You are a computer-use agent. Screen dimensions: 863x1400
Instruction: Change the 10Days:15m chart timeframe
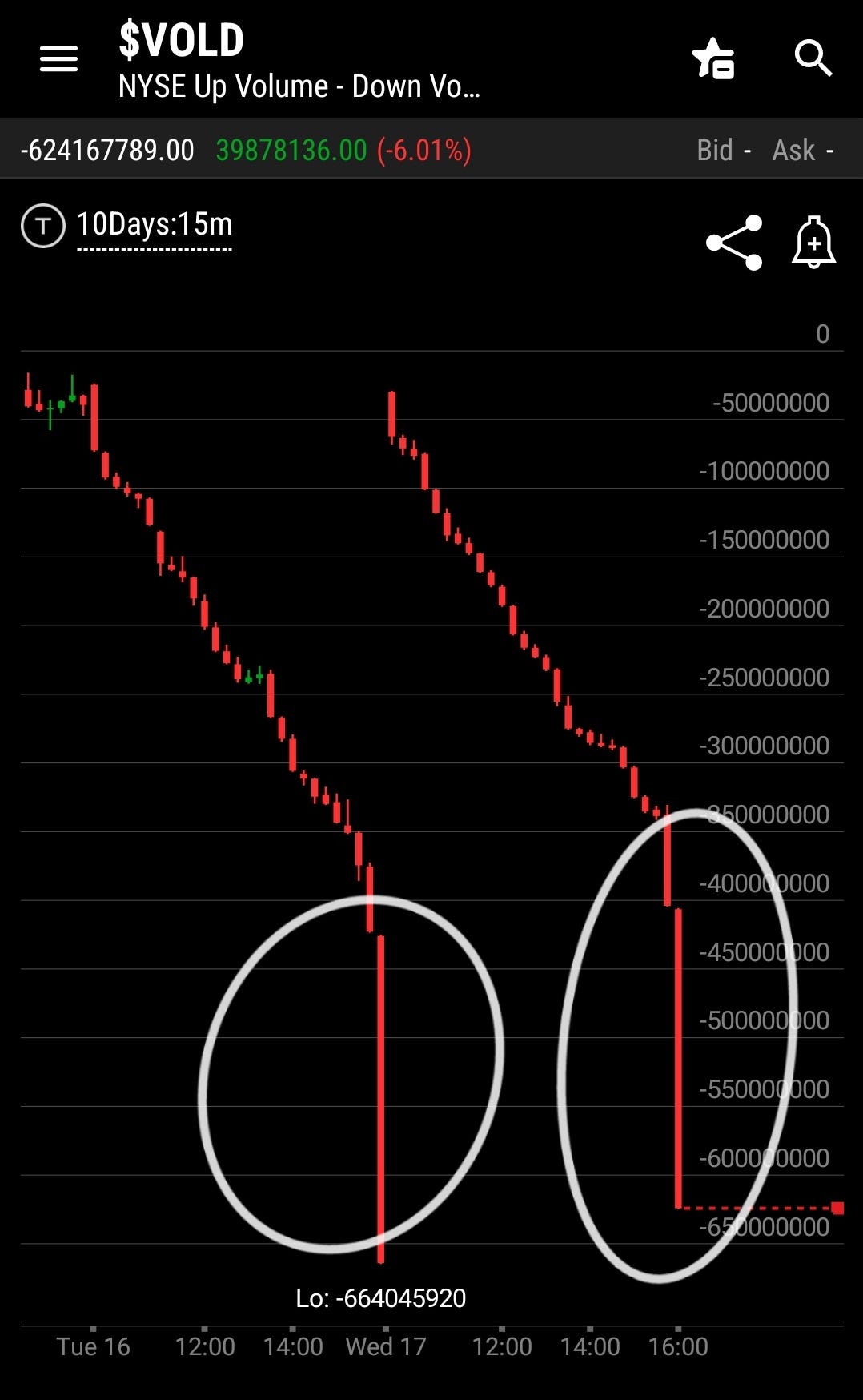pos(155,225)
